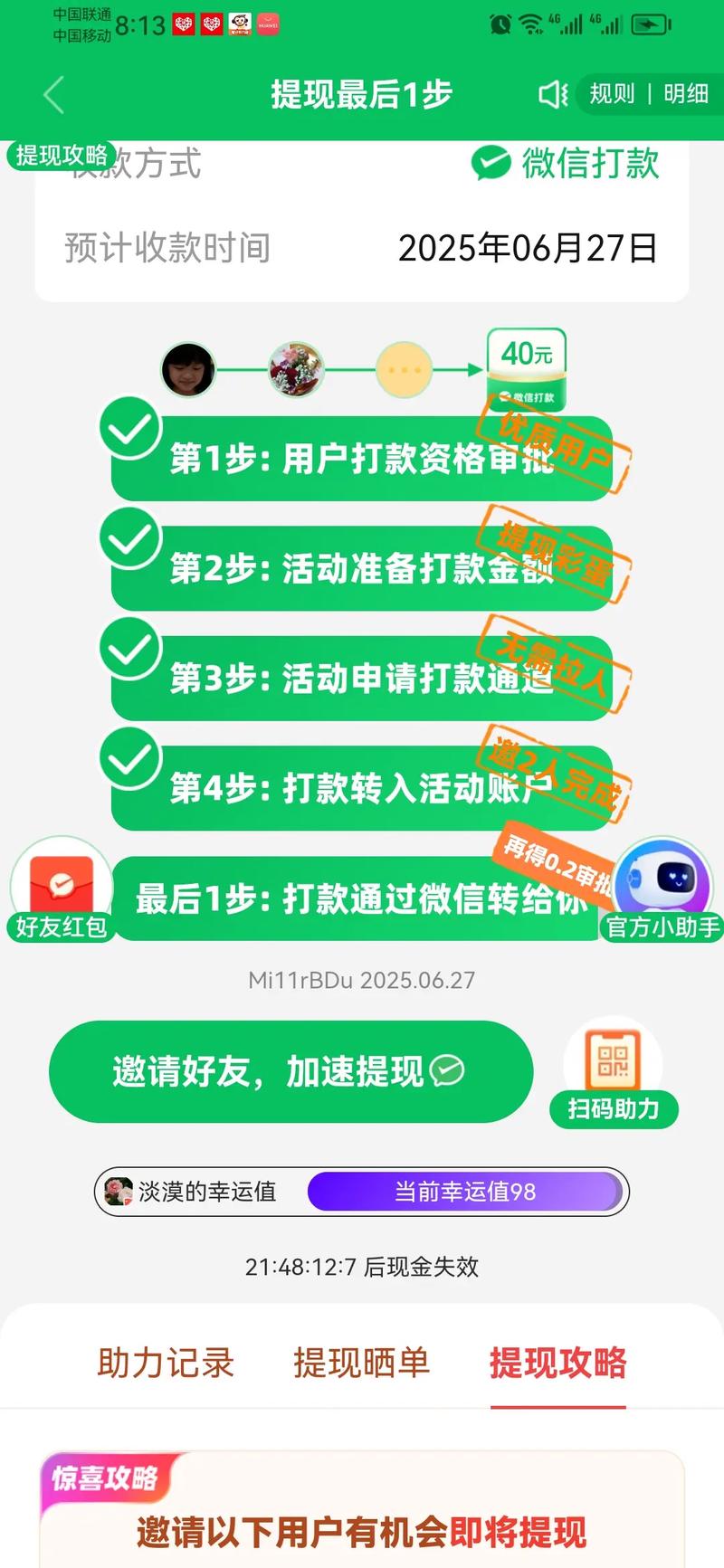This screenshot has height=1568, width=724.
Task: Select the 提现攻略 tab
Action: (x=557, y=1363)
